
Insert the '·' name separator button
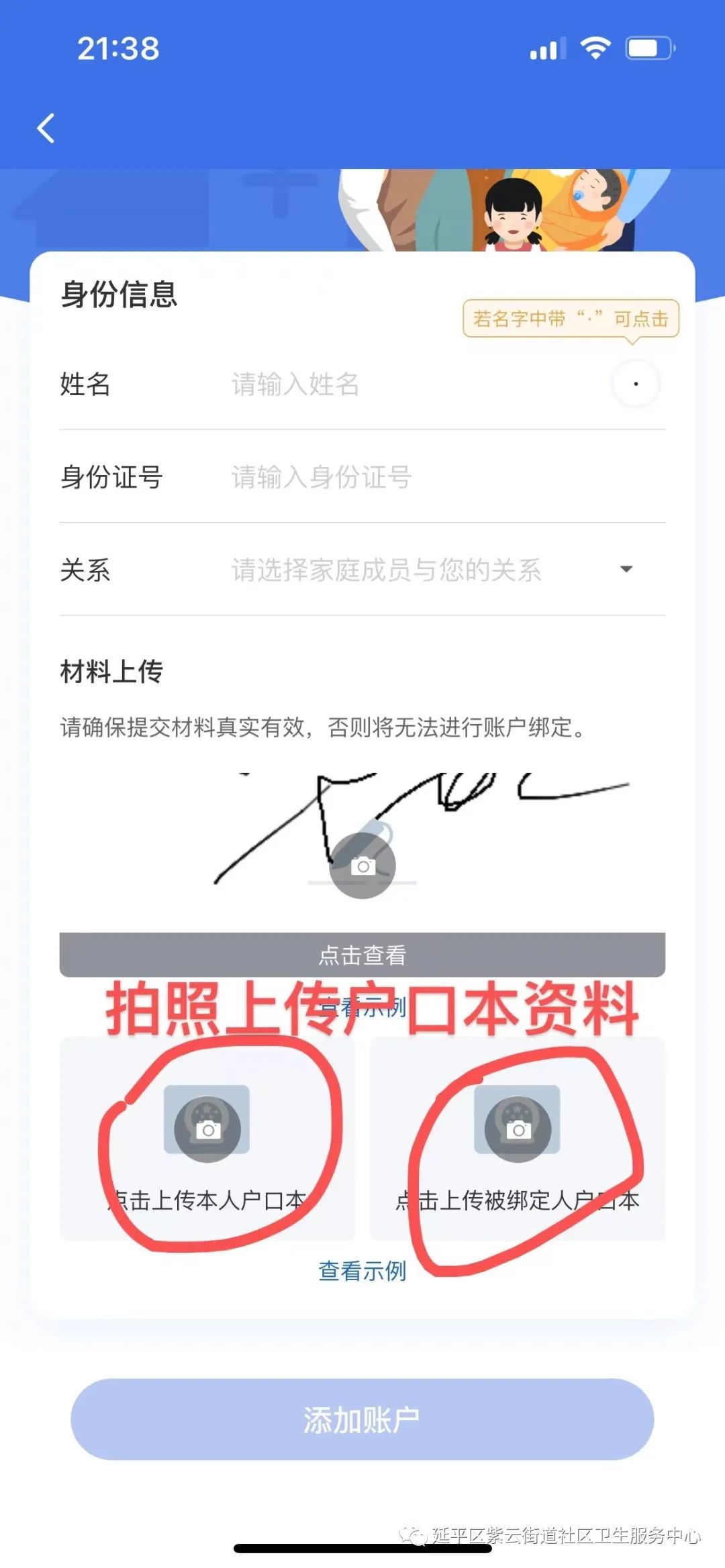click(635, 384)
